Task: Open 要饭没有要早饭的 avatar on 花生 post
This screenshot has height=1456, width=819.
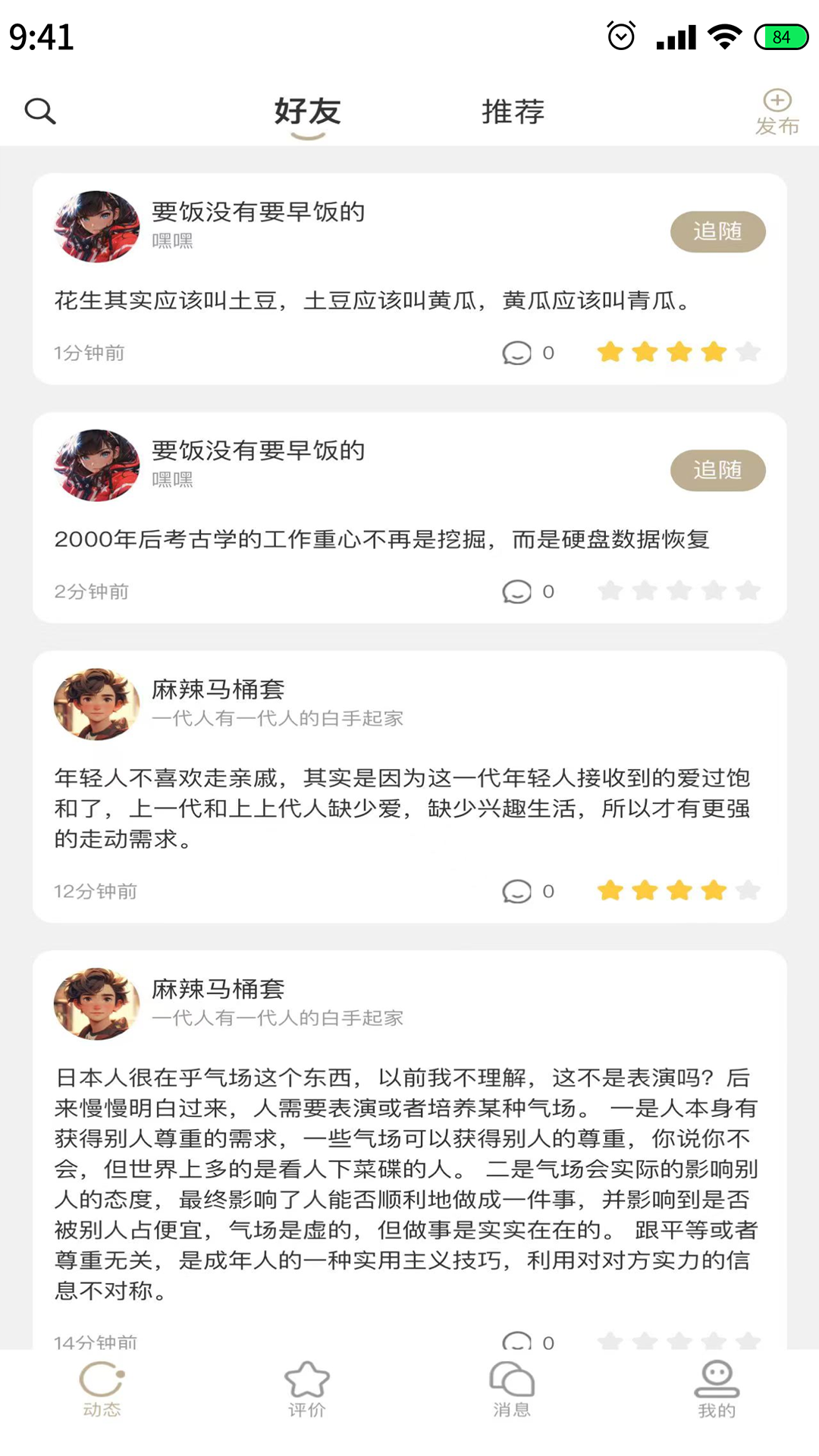Action: click(x=97, y=227)
